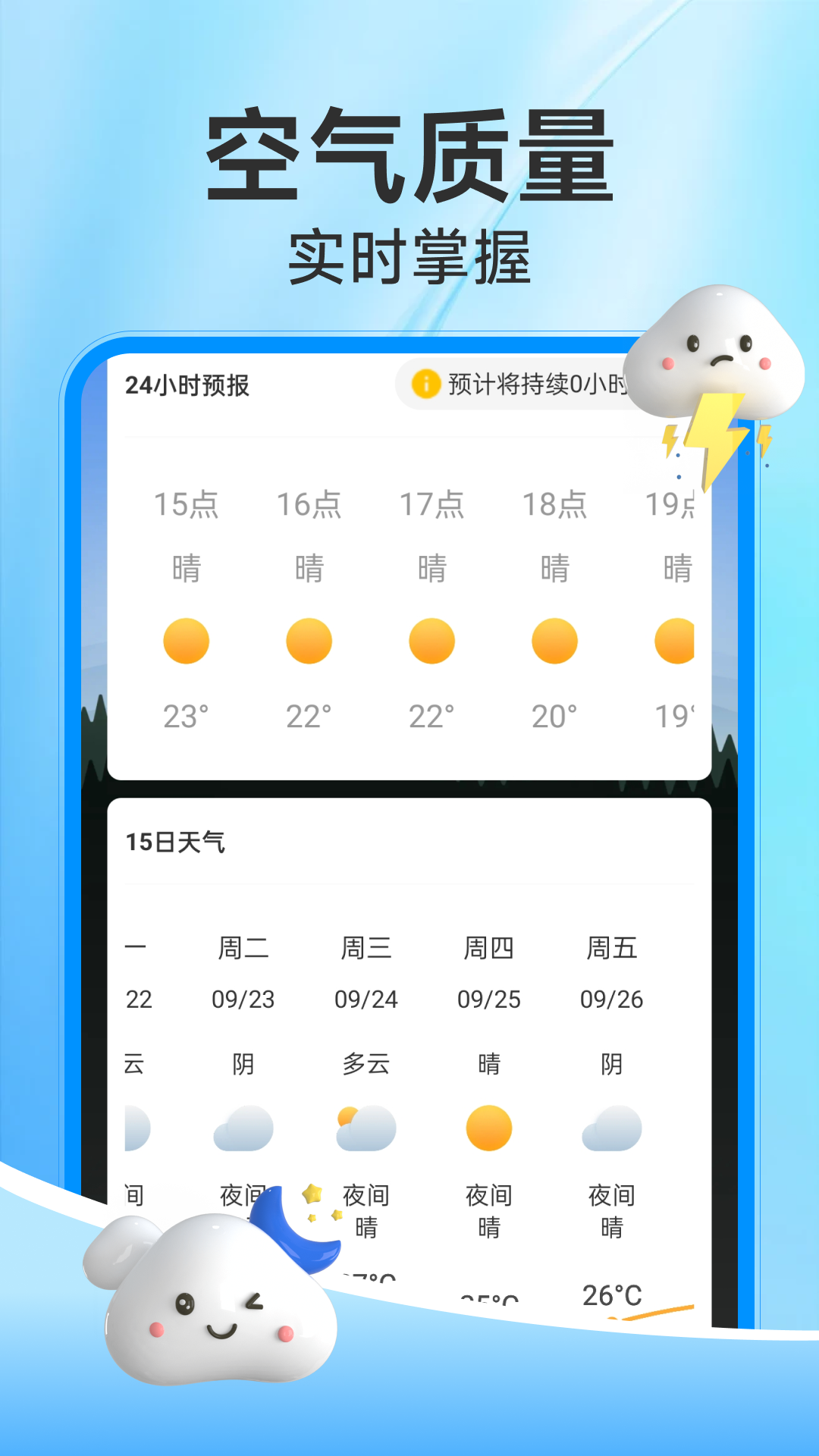Click the cloudy weather icon for 周二
Viewport: 819px width, 1456px height.
pos(243,1128)
